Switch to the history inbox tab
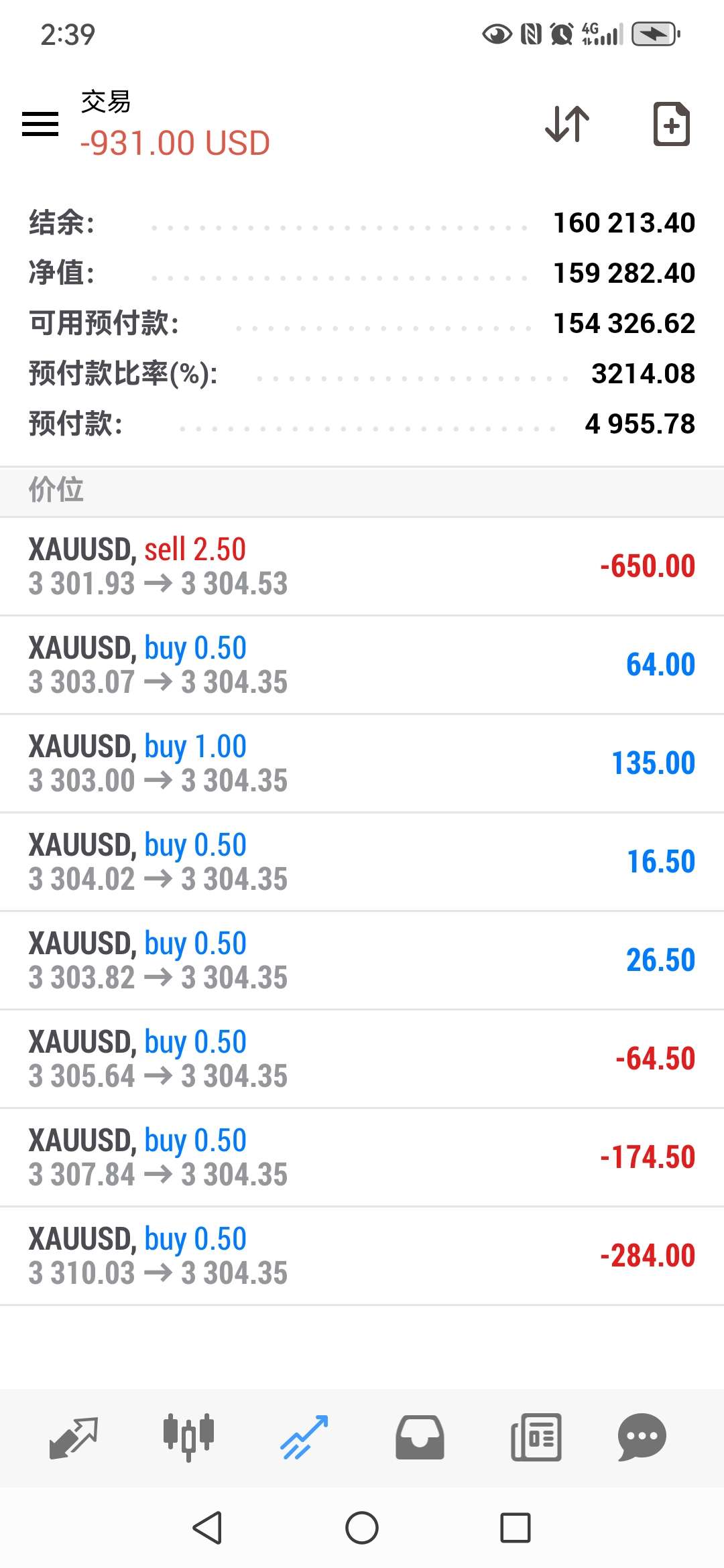The height and width of the screenshot is (1568, 724). coord(420,1437)
